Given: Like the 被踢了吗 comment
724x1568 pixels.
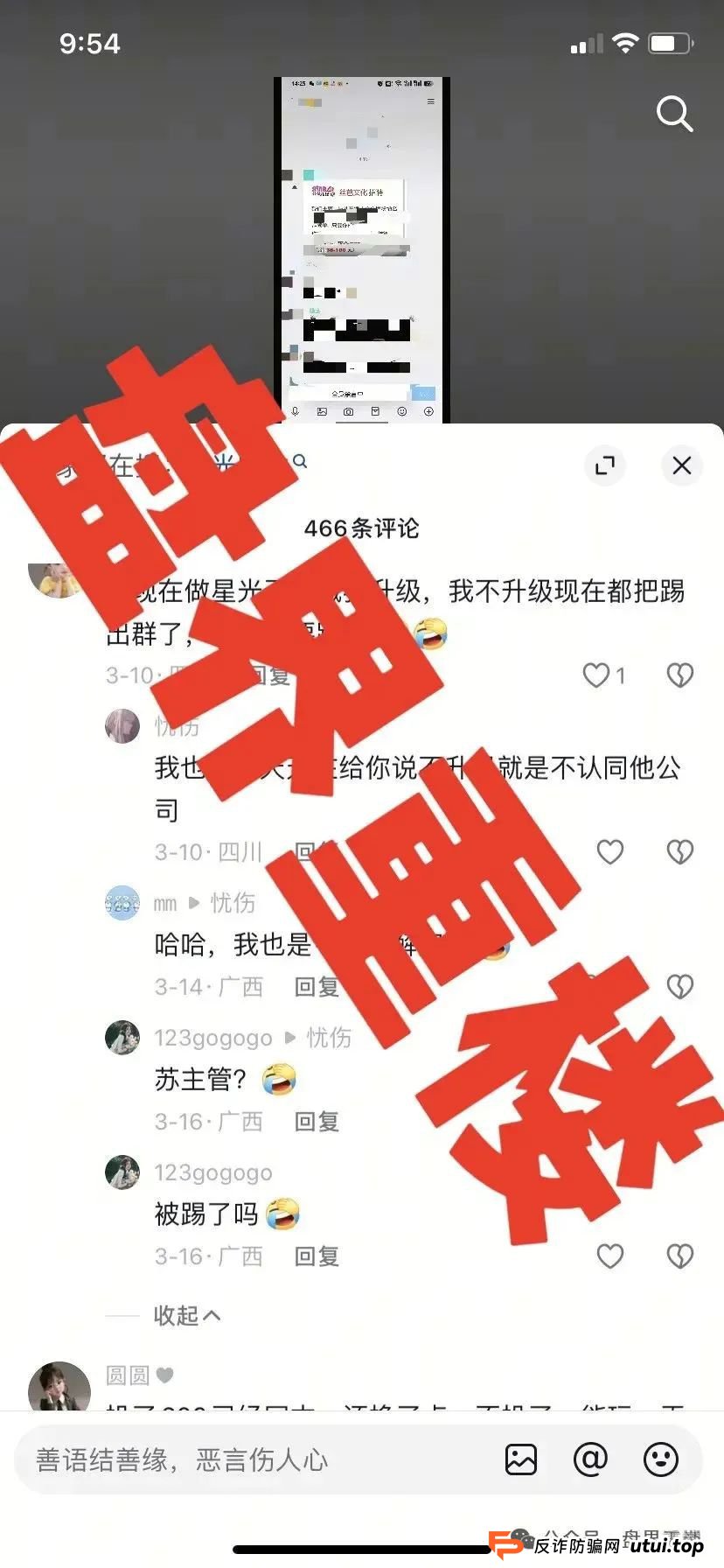Looking at the screenshot, I should pyautogui.click(x=609, y=1256).
